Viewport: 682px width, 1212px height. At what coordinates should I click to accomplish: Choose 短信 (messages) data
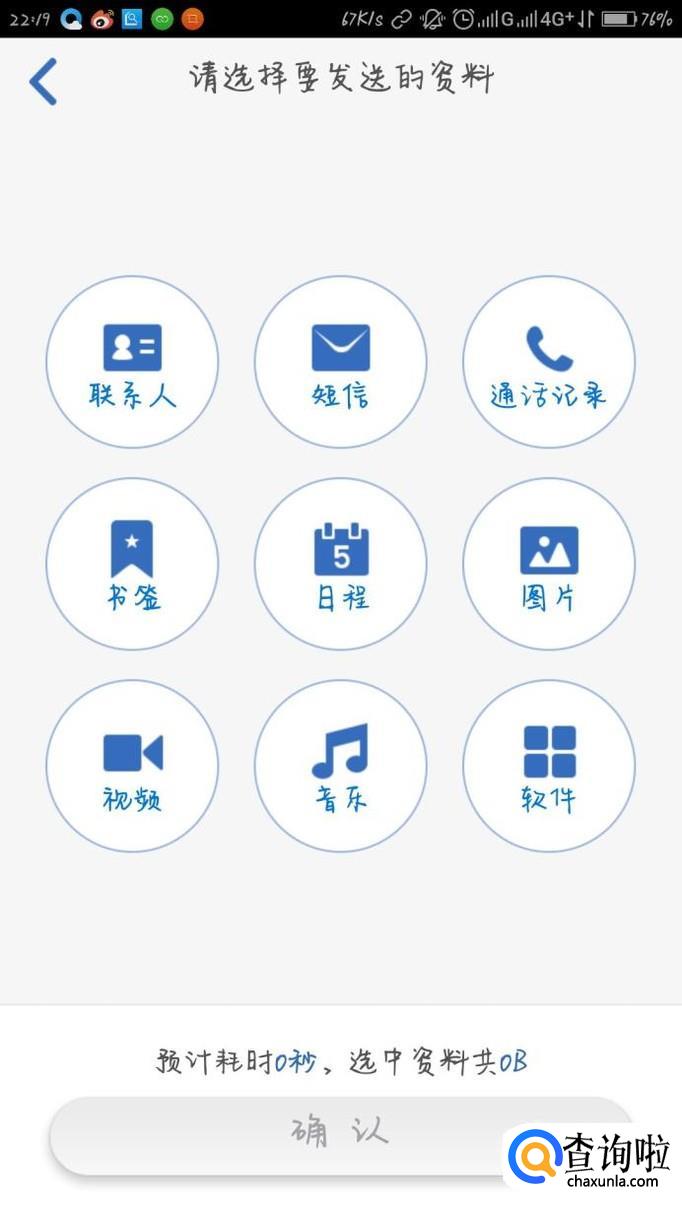[x=340, y=362]
